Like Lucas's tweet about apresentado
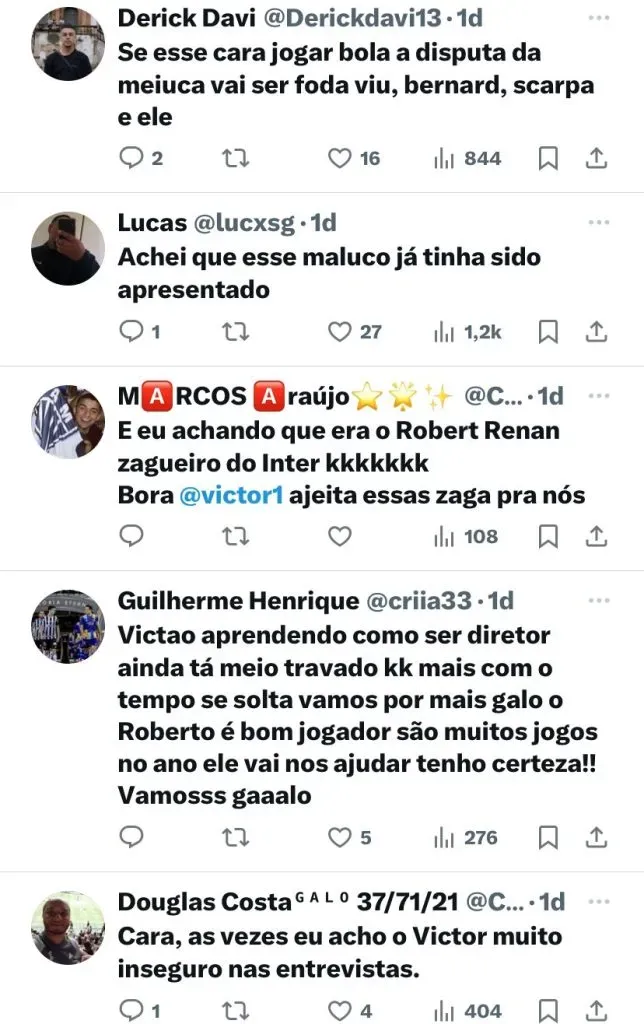This screenshot has height=1024, width=644. click(x=341, y=331)
